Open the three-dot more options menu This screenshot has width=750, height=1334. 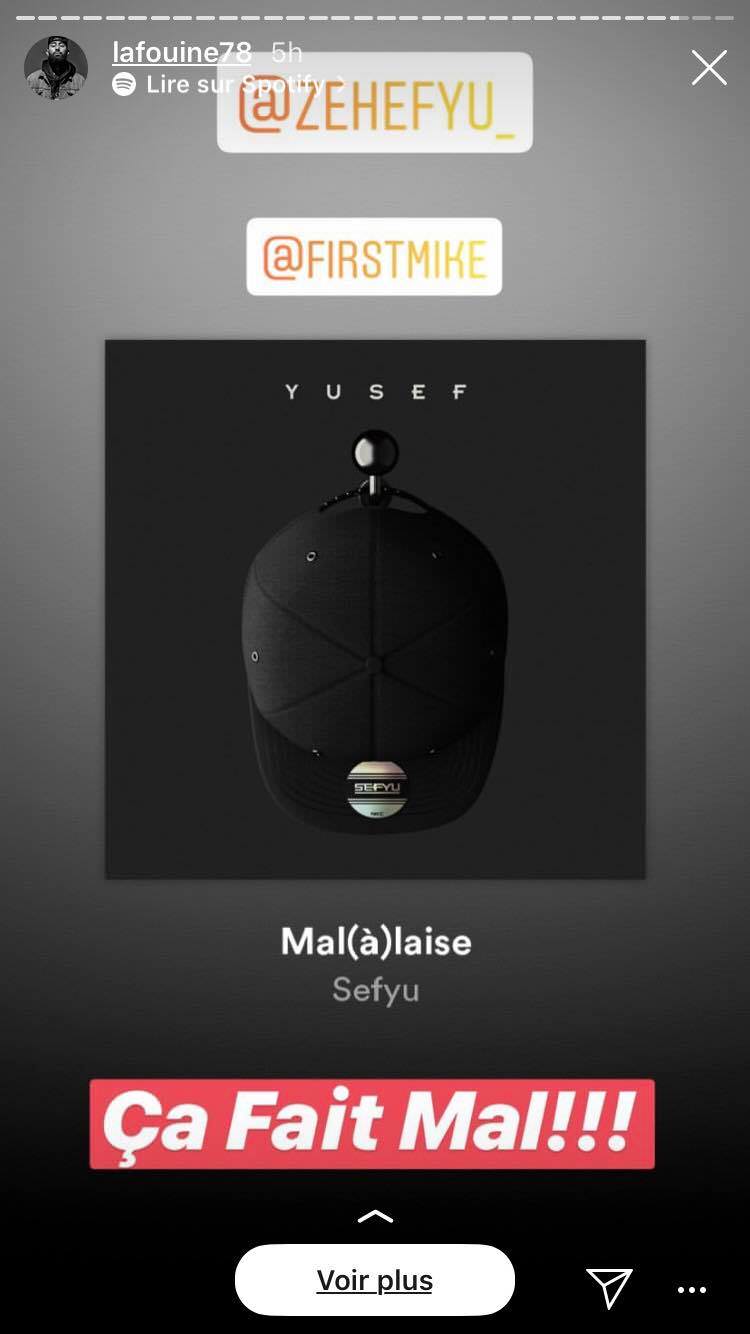tap(692, 1290)
